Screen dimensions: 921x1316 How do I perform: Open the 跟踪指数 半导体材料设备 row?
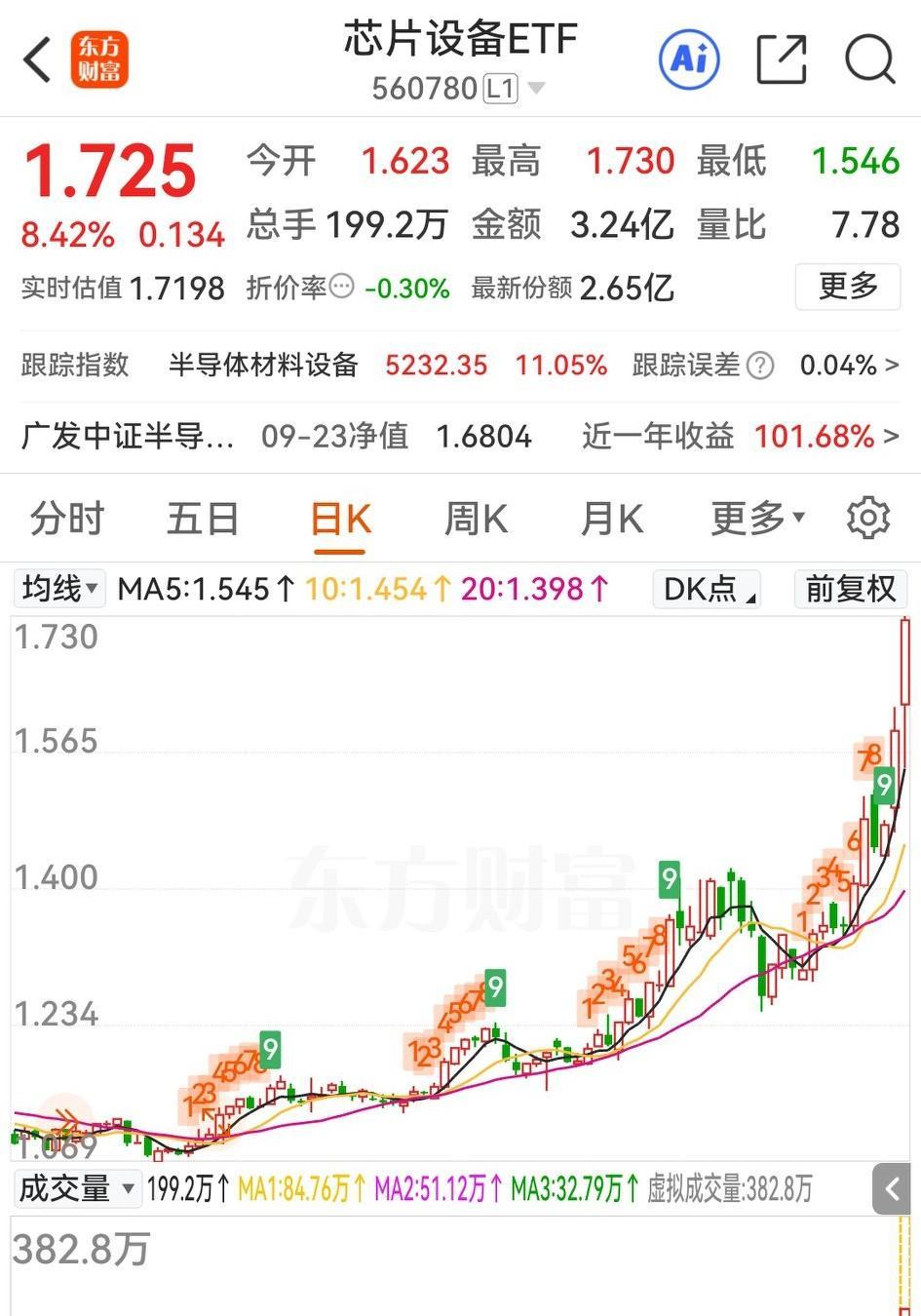(x=458, y=366)
